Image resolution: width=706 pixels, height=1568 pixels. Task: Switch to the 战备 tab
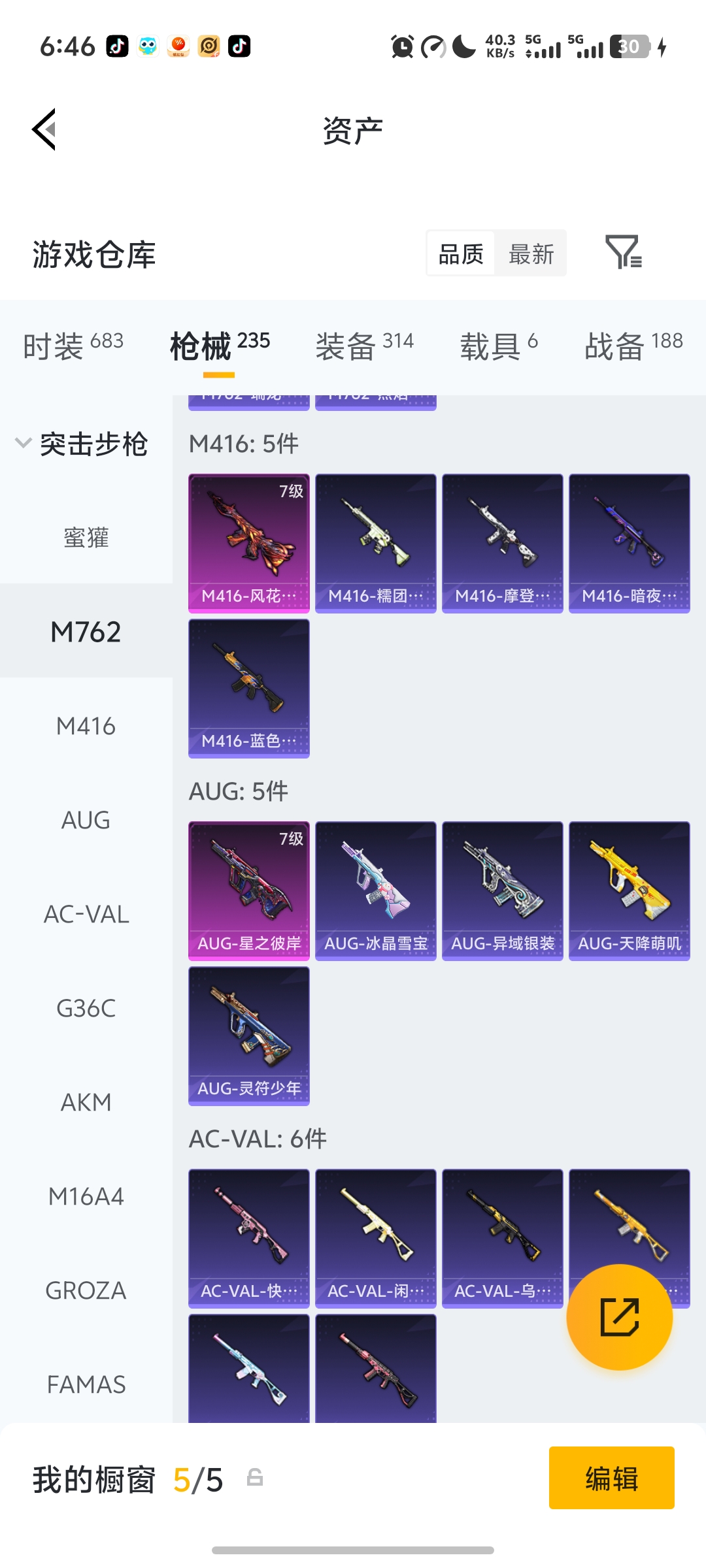(x=633, y=345)
